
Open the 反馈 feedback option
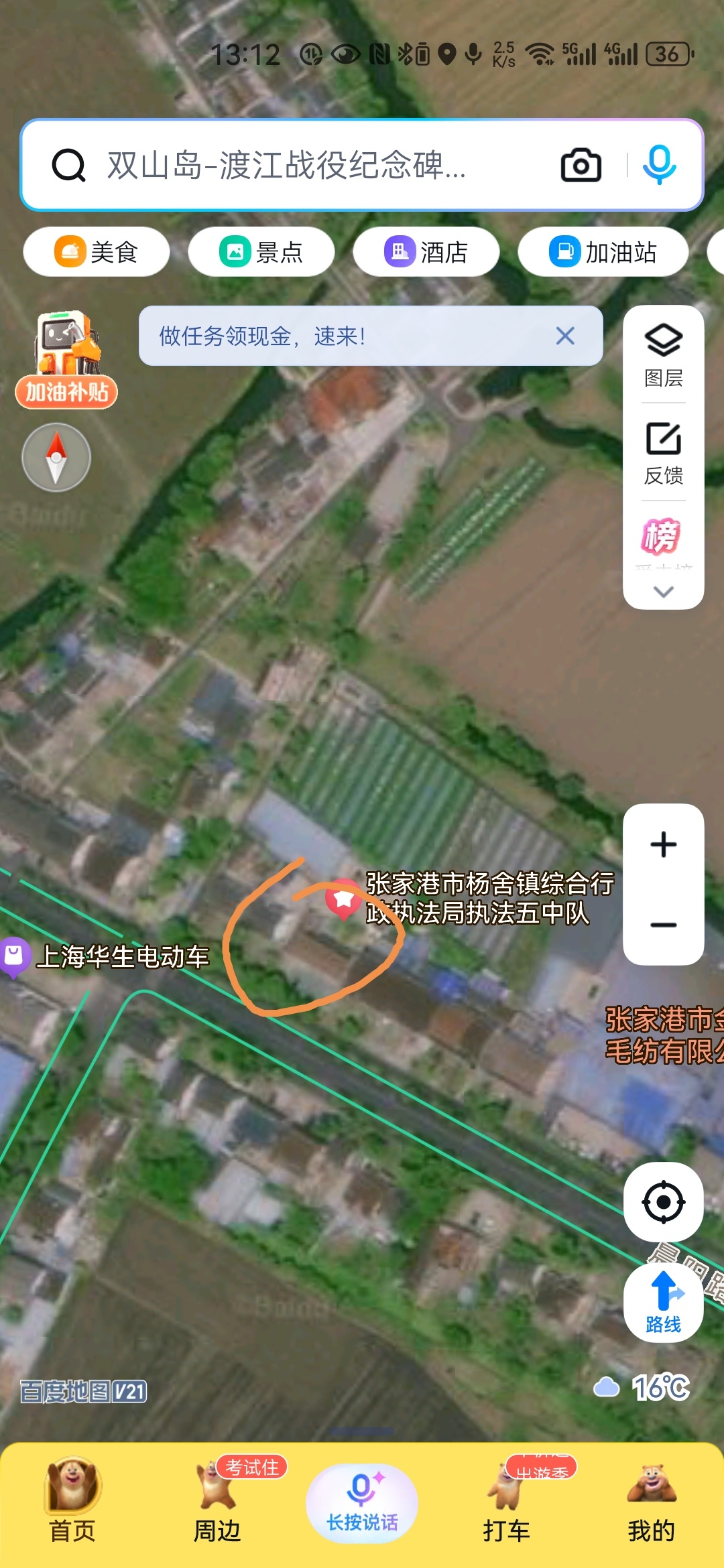663,453
